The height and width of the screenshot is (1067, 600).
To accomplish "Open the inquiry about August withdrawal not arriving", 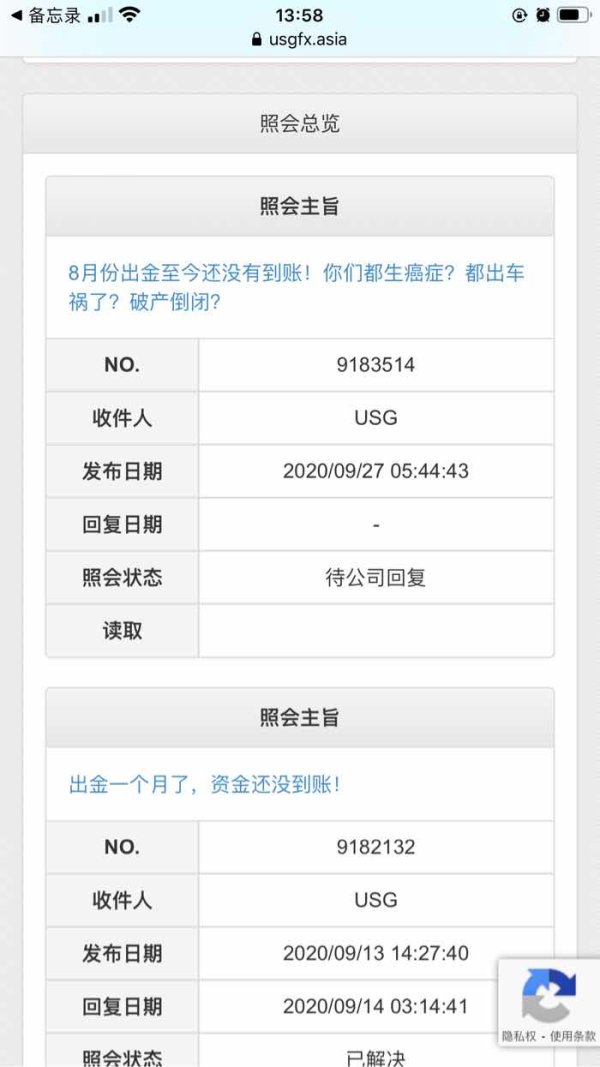I will (297, 288).
